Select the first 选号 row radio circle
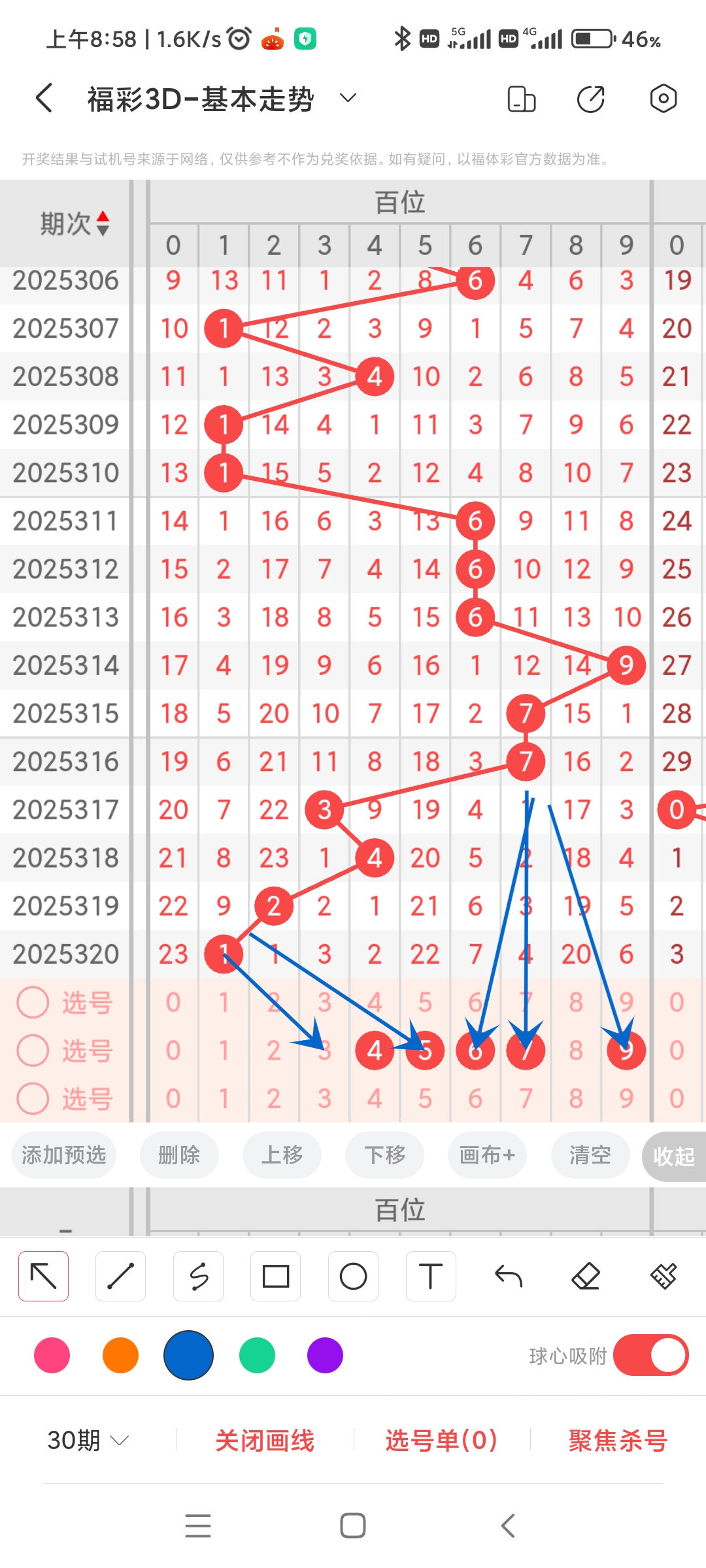Viewport: 706px width, 1568px height. pyautogui.click(x=33, y=1003)
